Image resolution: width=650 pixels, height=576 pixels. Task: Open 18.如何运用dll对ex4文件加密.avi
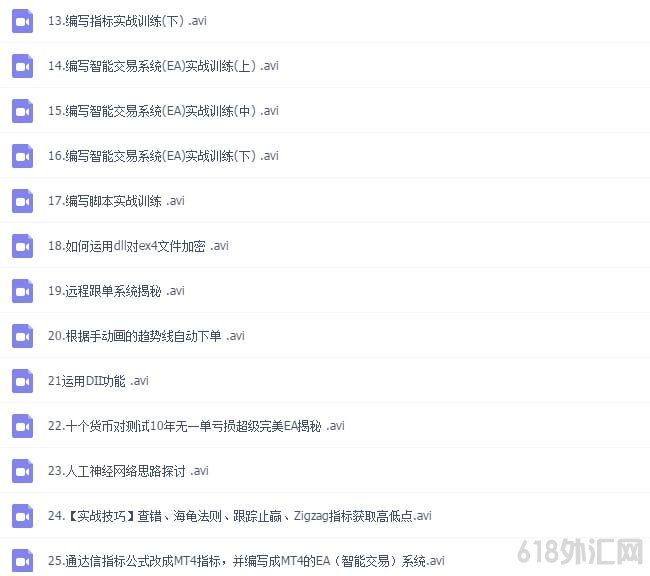(137, 246)
